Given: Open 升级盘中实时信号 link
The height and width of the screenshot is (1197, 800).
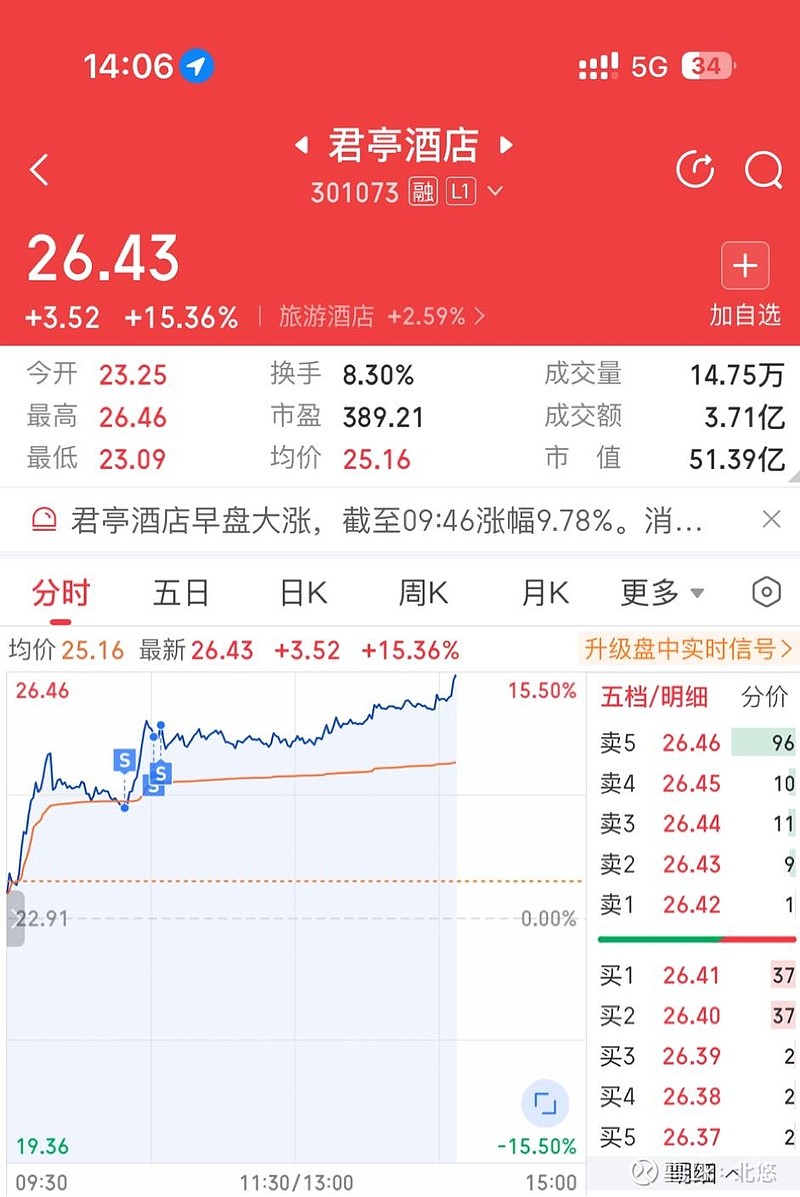Looking at the screenshot, I should (688, 650).
